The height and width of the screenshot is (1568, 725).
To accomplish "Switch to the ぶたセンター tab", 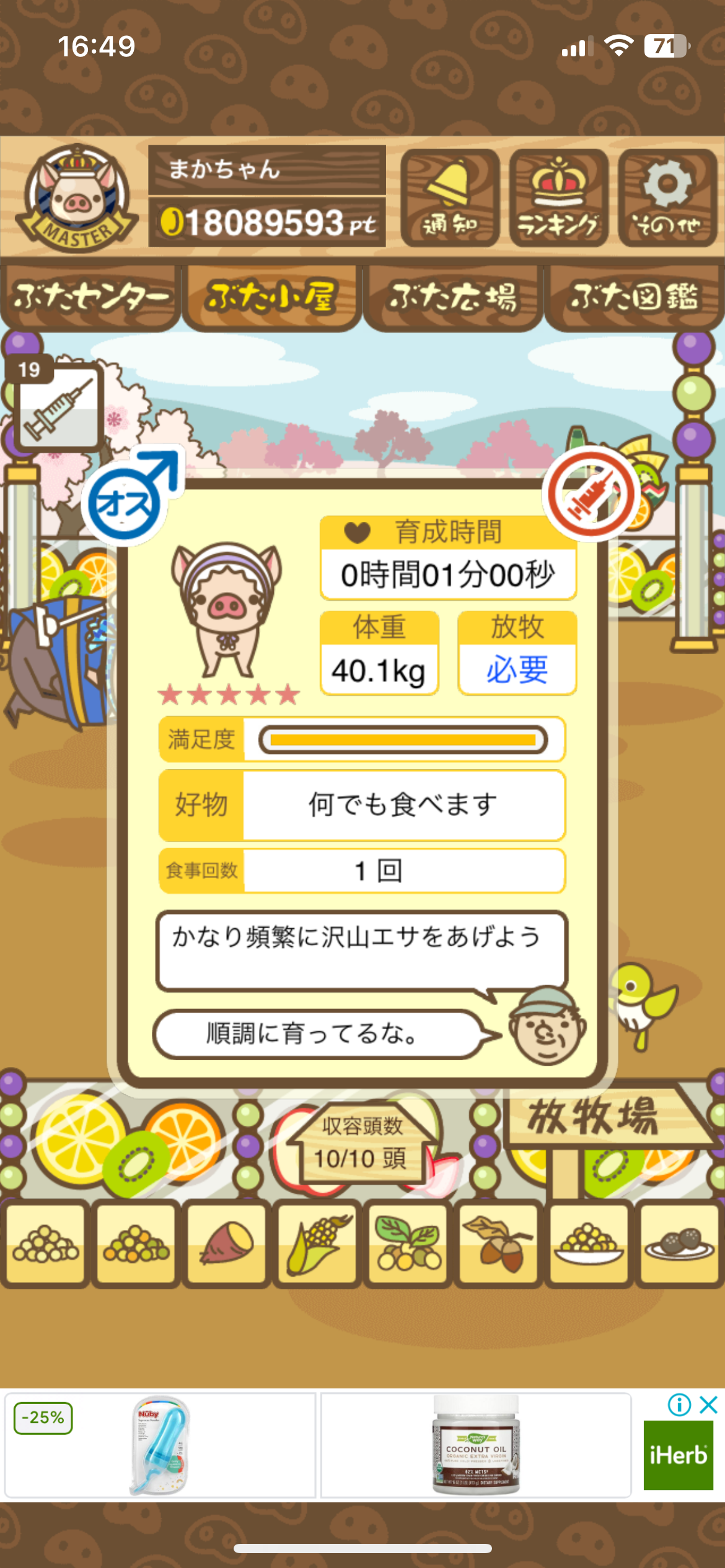I will [90, 297].
